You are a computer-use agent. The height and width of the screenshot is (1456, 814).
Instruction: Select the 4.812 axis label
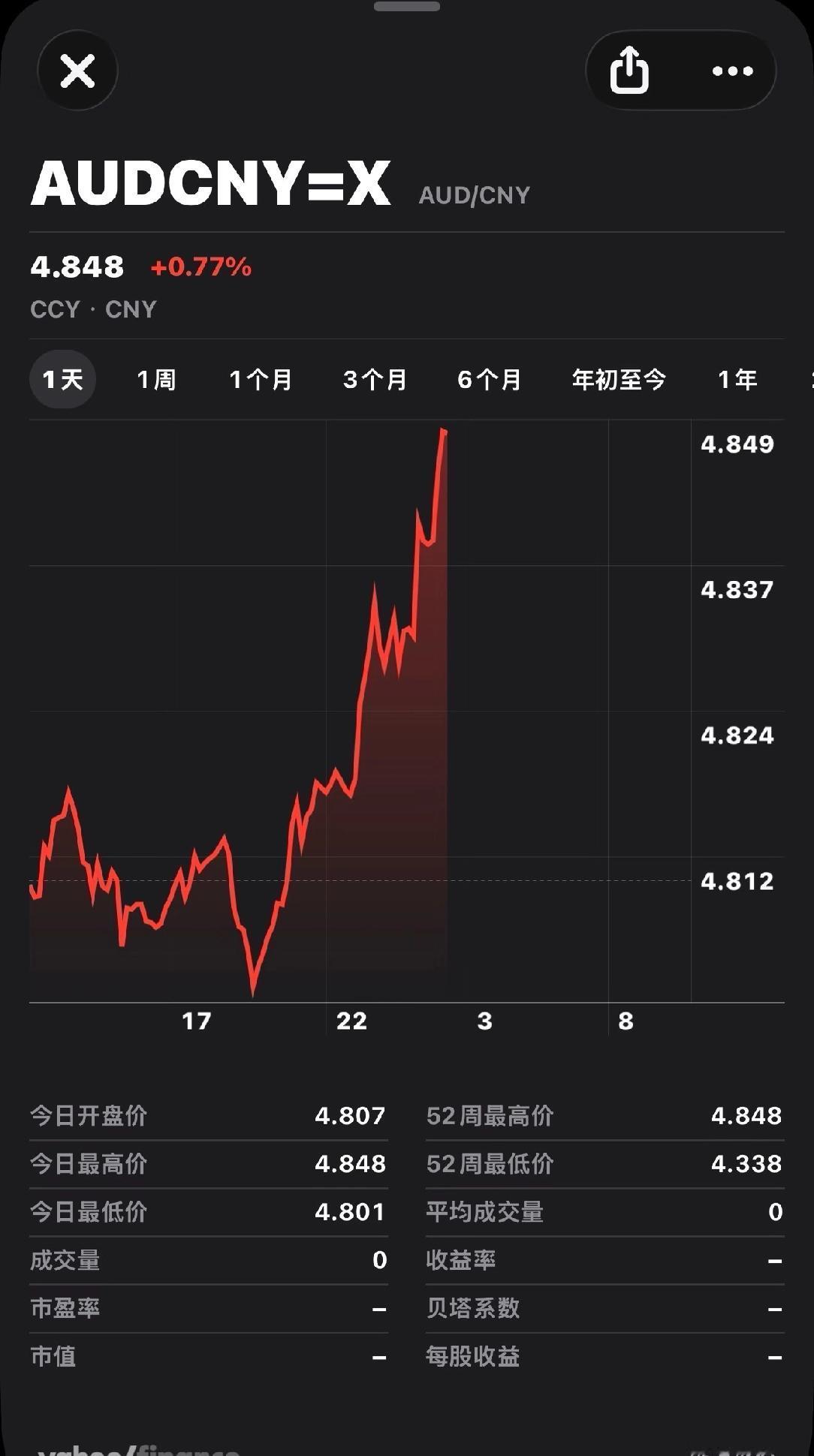[737, 882]
